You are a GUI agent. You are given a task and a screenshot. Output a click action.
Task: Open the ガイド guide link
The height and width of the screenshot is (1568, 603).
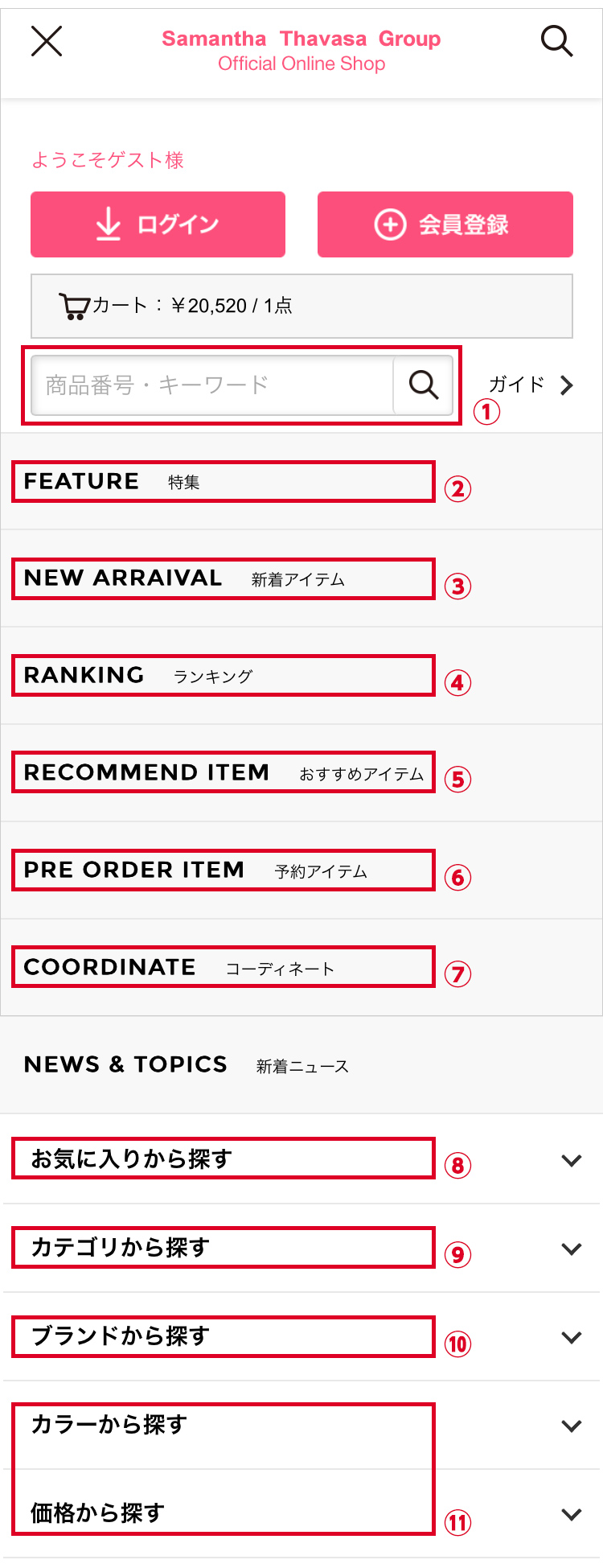tap(531, 385)
